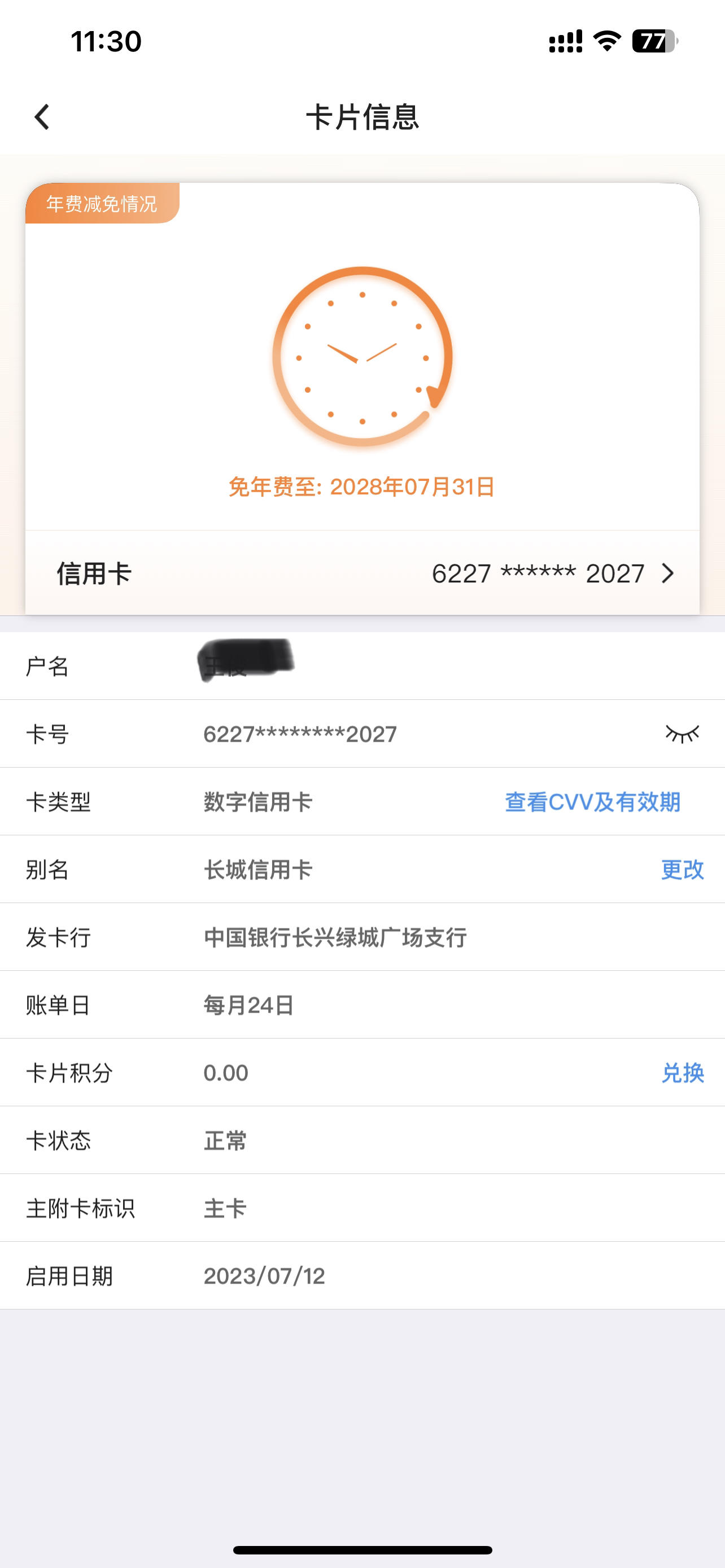View CVV and expiry date

(x=592, y=802)
